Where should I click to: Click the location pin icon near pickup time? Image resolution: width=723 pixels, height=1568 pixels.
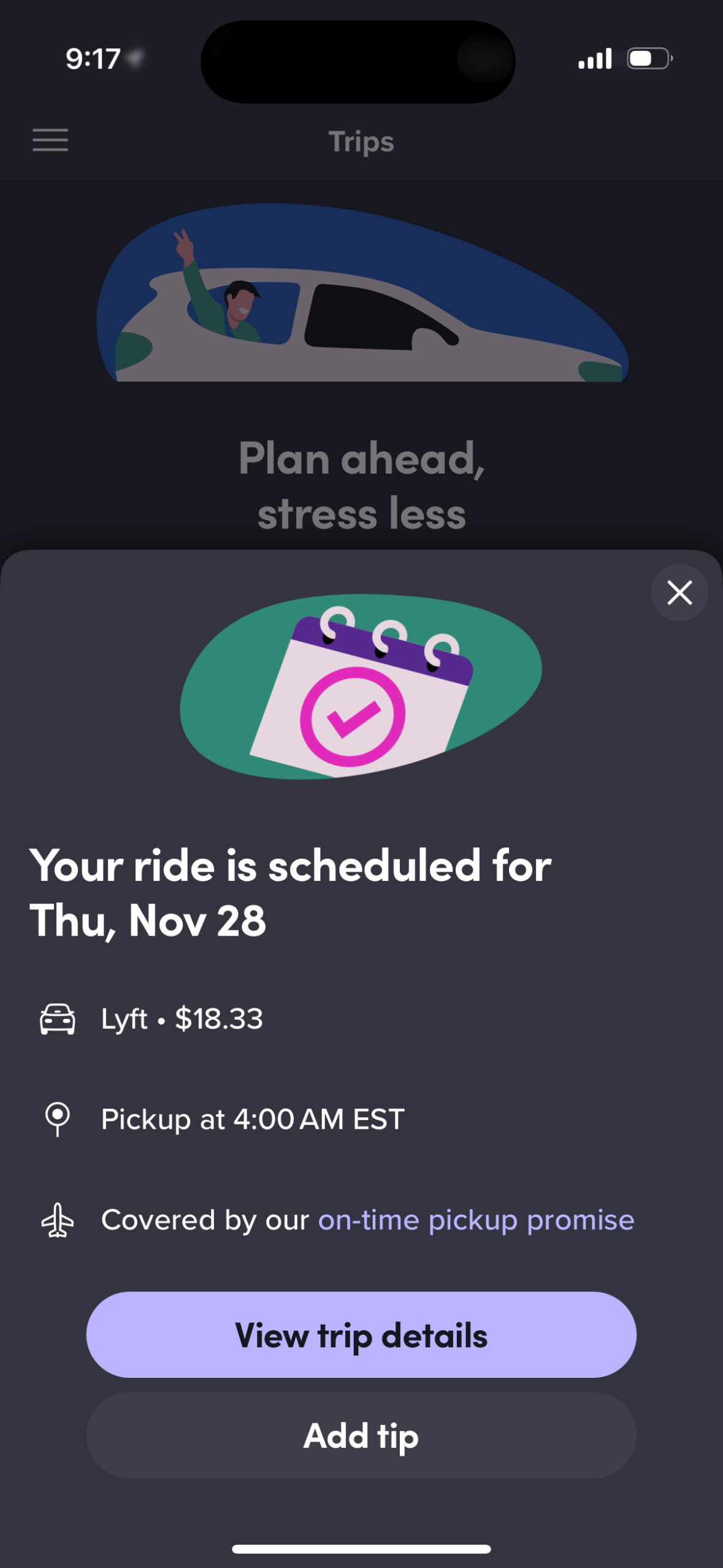coord(56,1118)
